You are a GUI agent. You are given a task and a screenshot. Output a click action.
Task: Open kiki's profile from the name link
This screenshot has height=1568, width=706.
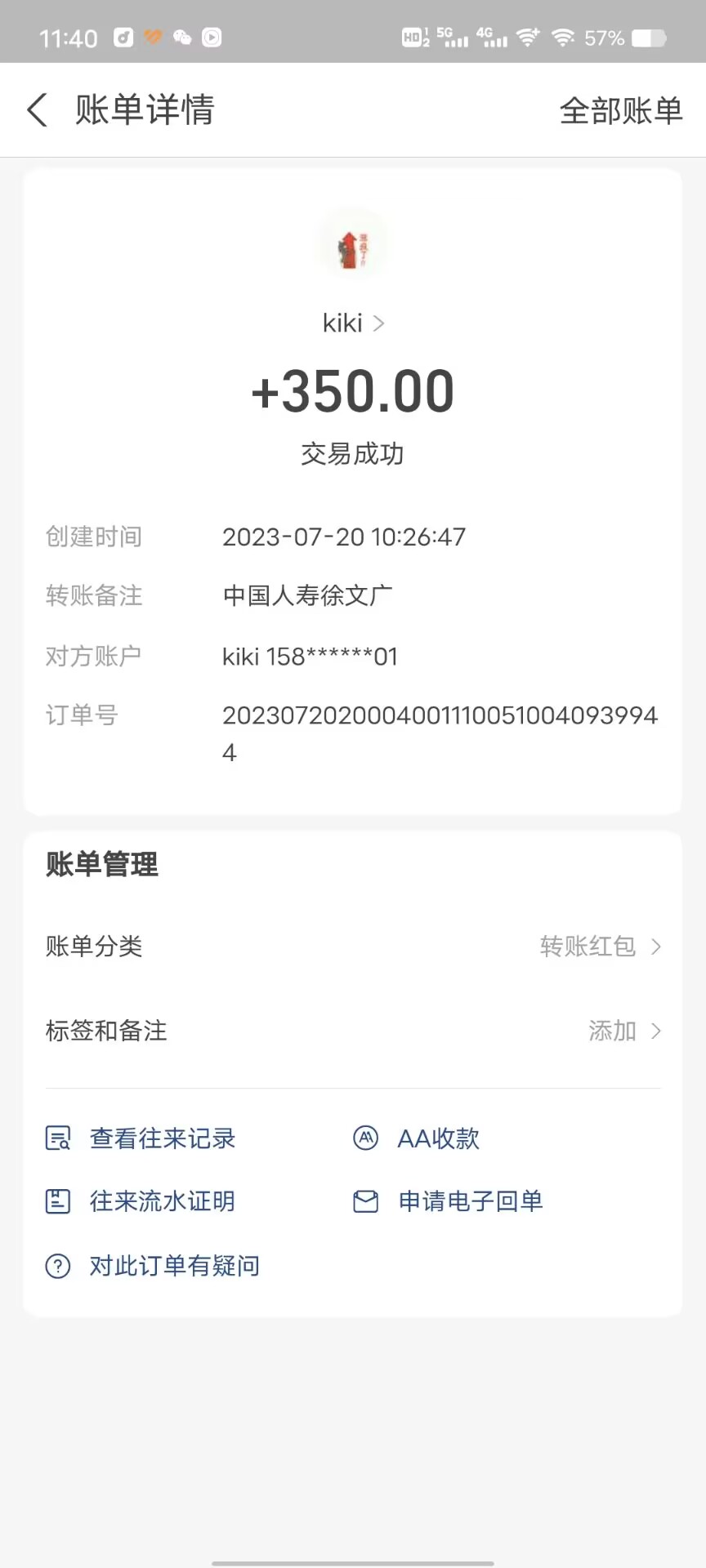[353, 323]
